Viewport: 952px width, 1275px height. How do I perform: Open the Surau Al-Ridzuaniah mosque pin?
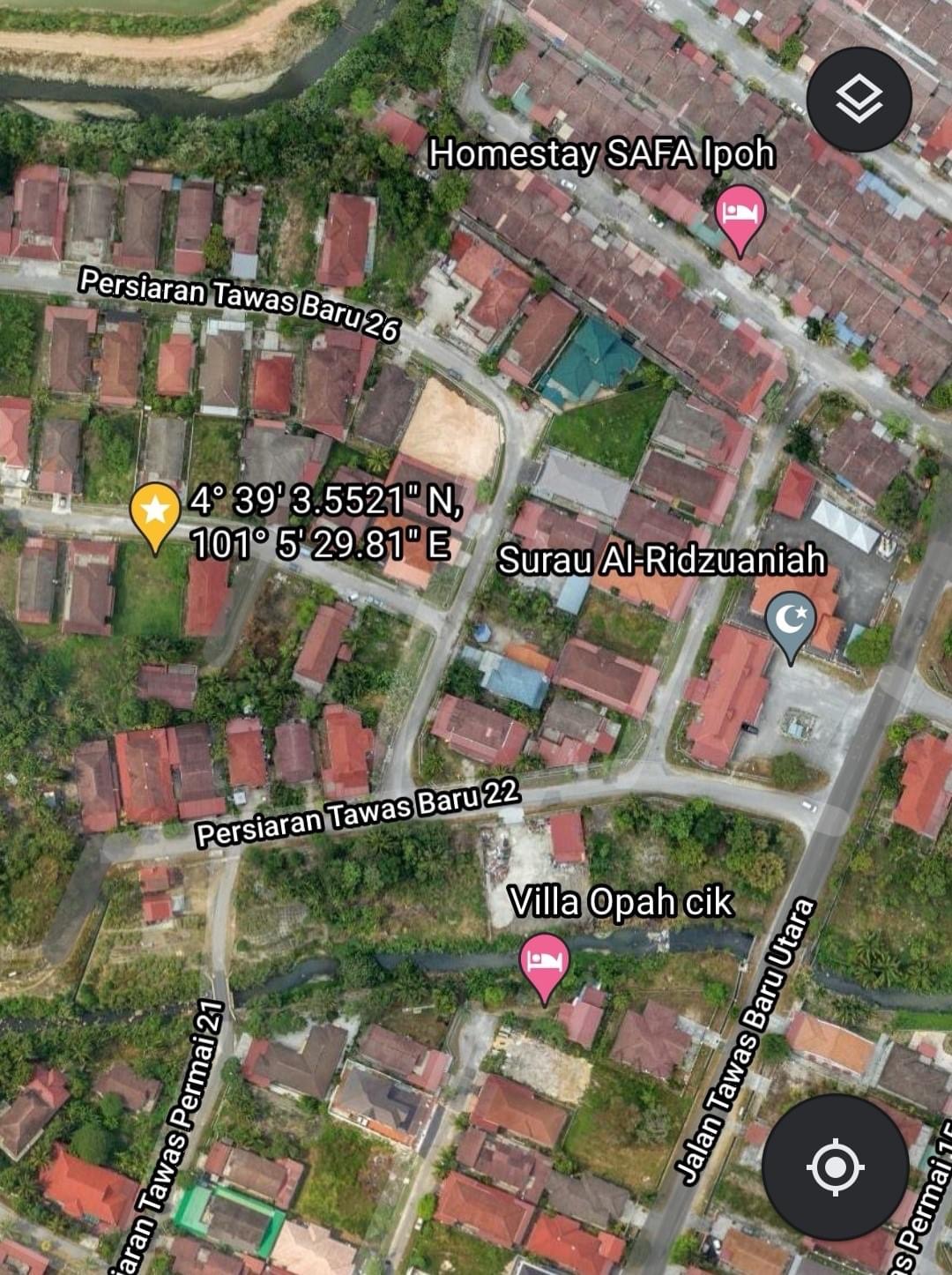click(790, 623)
